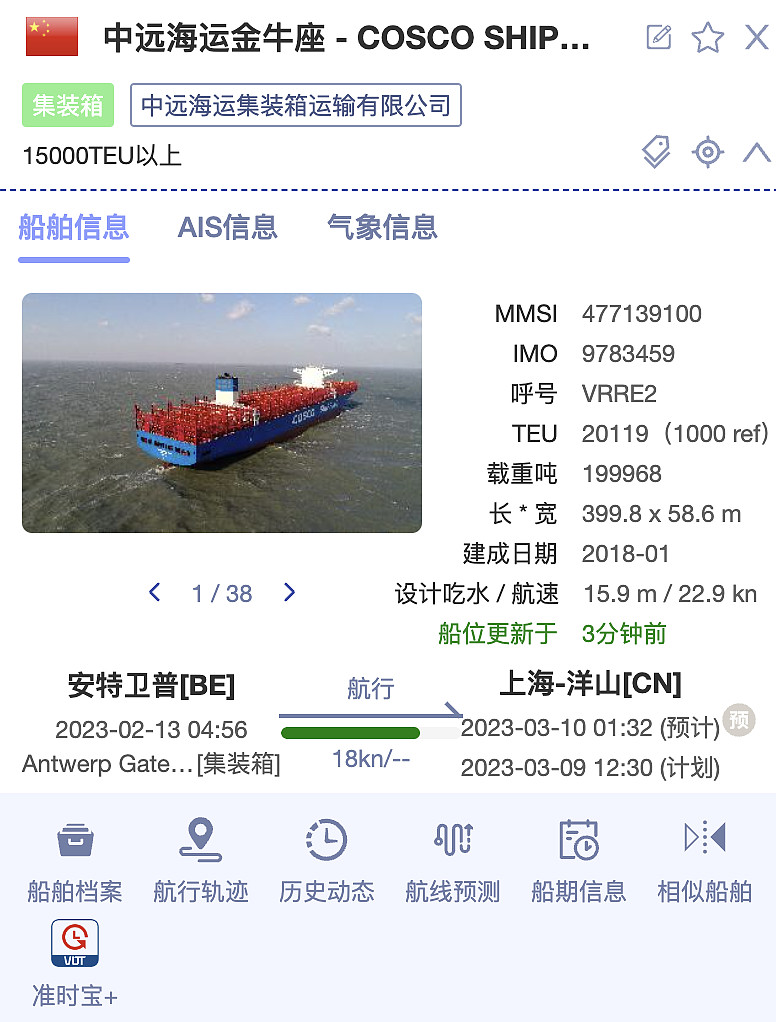The image size is (776, 1022).
Task: Click destination 上海-洋山[CN] link
Action: (592, 684)
